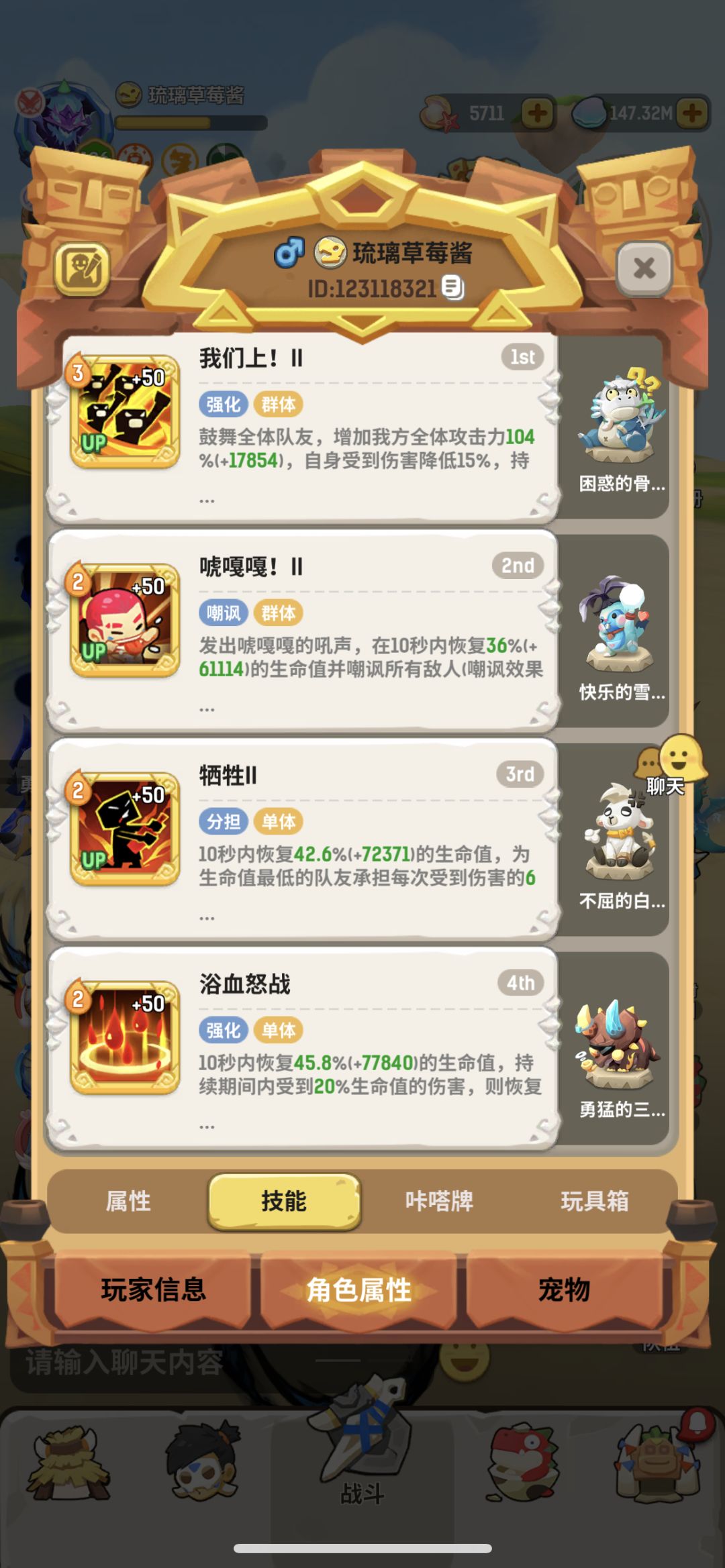The image size is (725, 1568).
Task: Open the 唬嘎嘎！II skill card
Action: coord(303,632)
